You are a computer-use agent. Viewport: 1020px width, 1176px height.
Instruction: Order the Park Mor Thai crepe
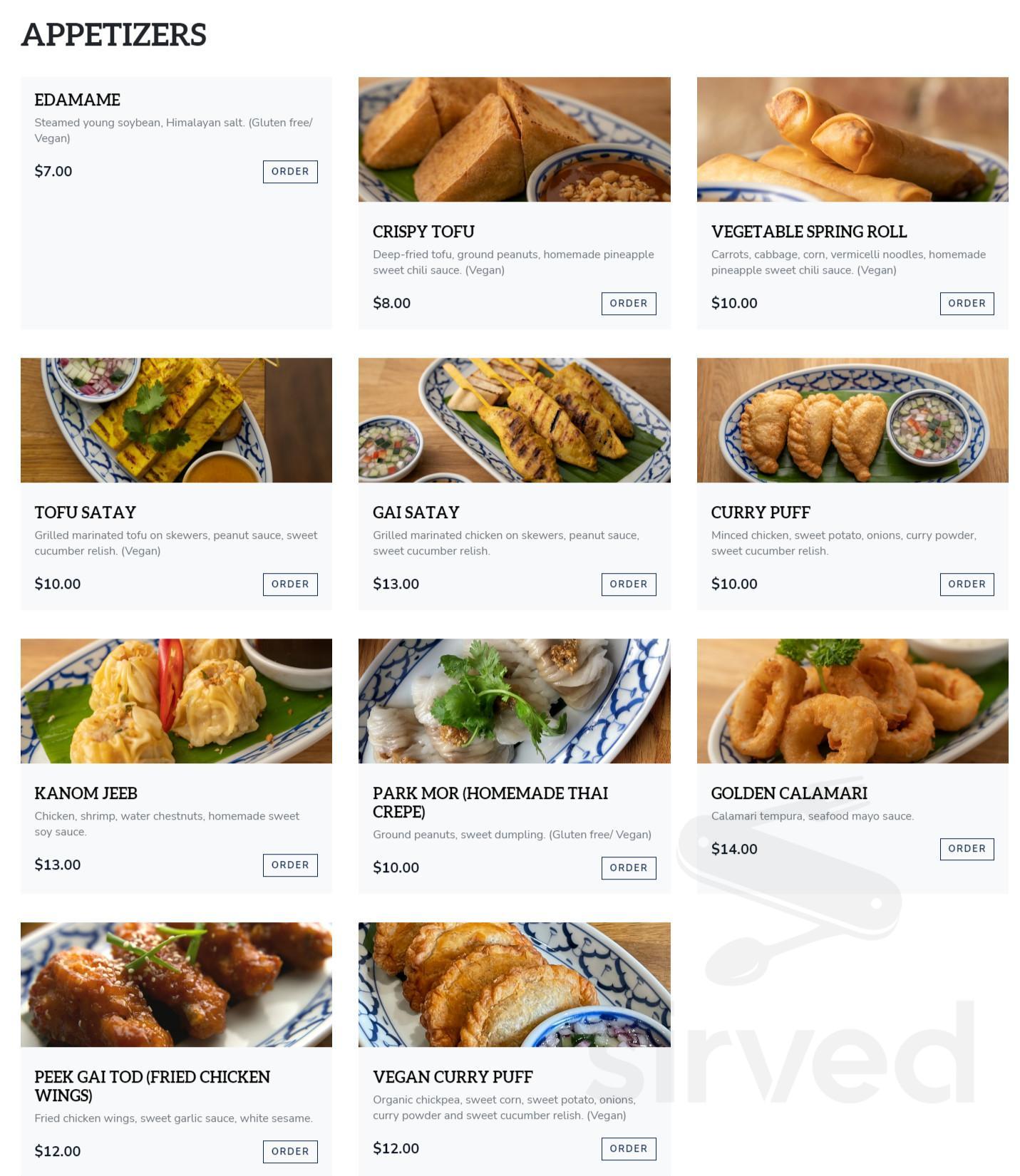628,867
